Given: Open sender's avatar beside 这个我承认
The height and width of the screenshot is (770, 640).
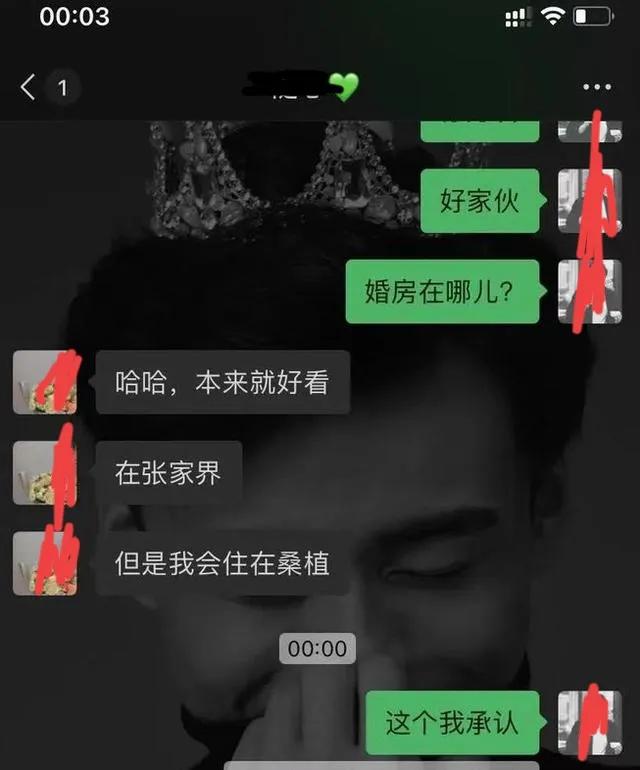Looking at the screenshot, I should [x=582, y=722].
